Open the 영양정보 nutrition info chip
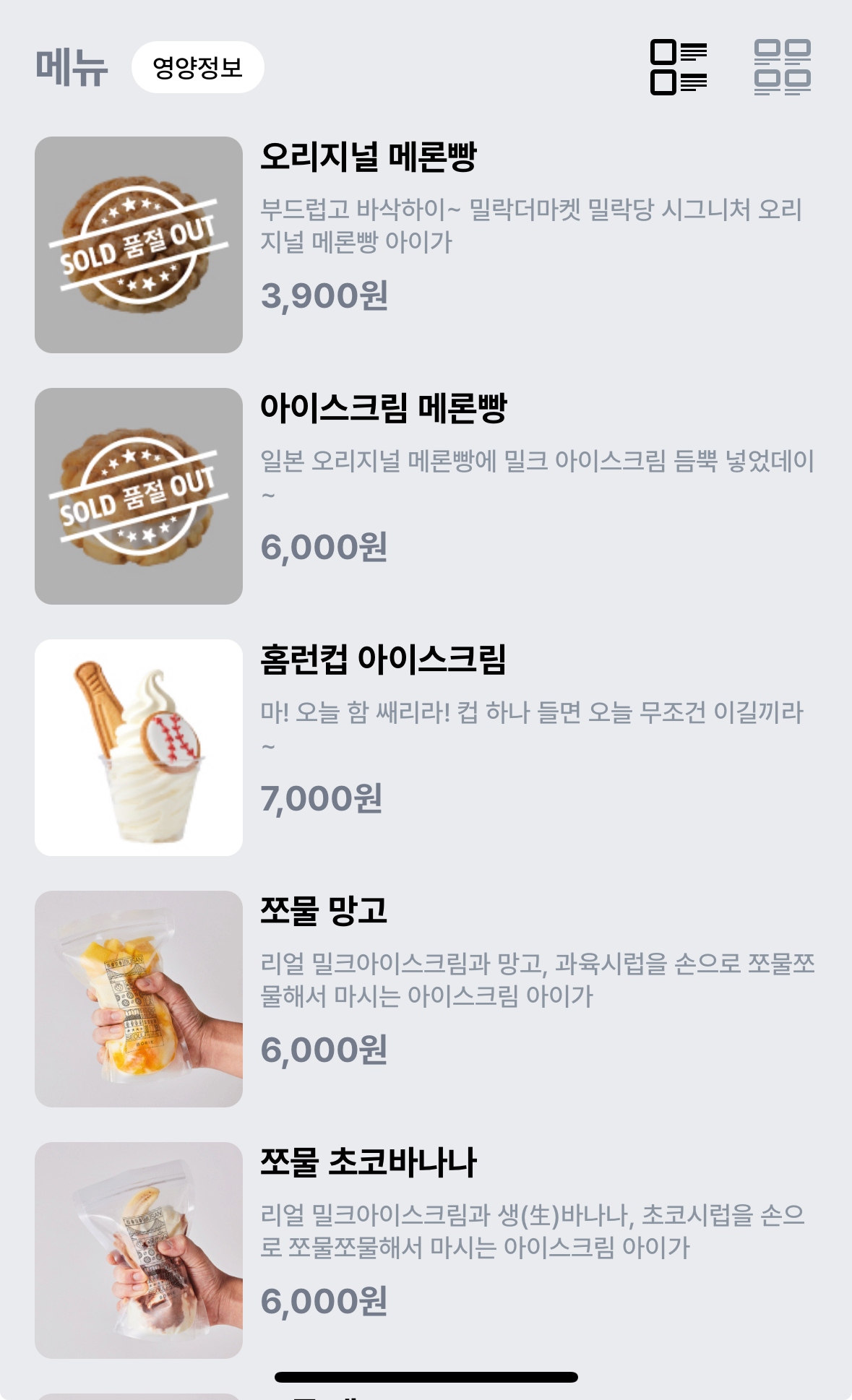 pyautogui.click(x=197, y=67)
